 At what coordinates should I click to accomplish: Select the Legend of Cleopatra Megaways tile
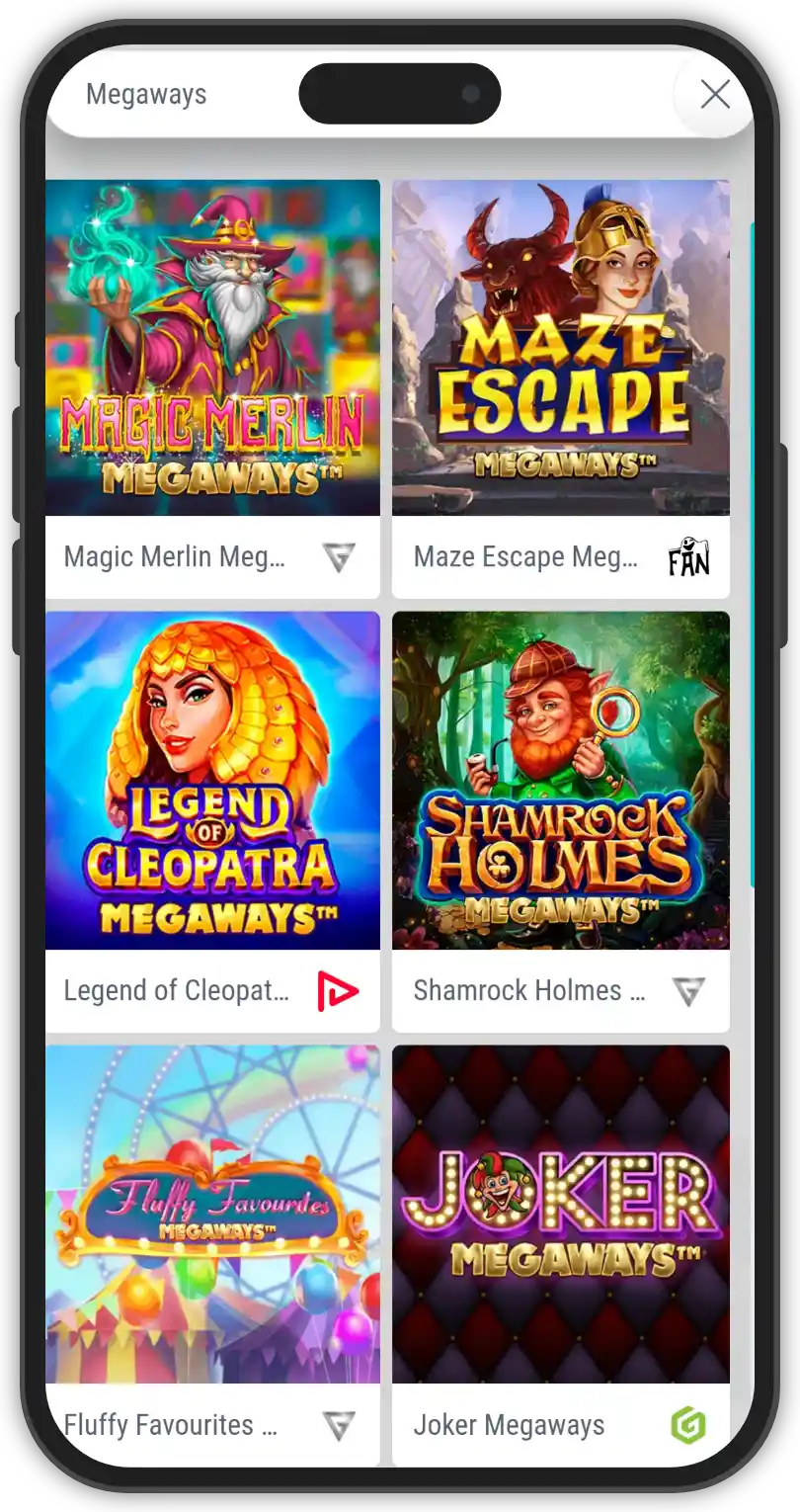(x=212, y=781)
